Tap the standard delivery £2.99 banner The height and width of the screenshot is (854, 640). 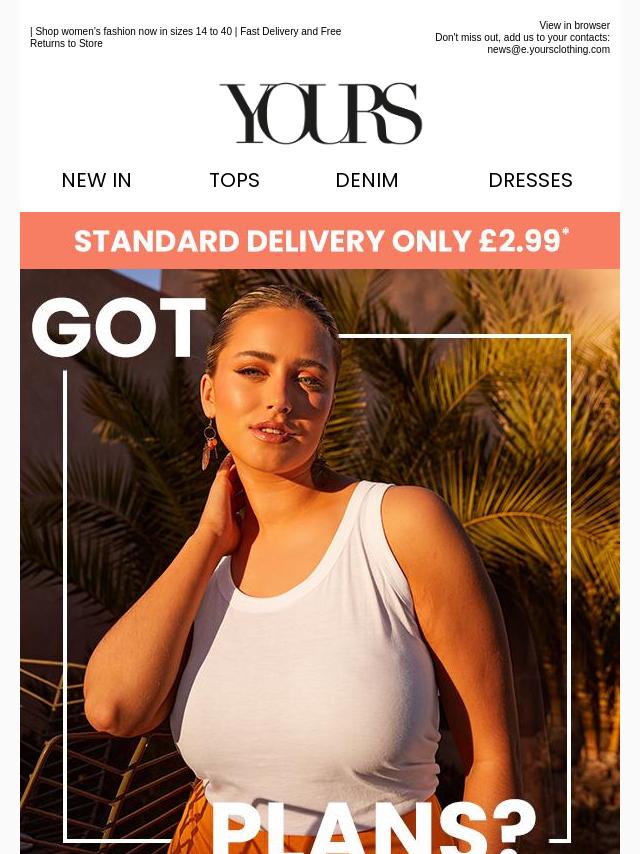click(x=320, y=241)
